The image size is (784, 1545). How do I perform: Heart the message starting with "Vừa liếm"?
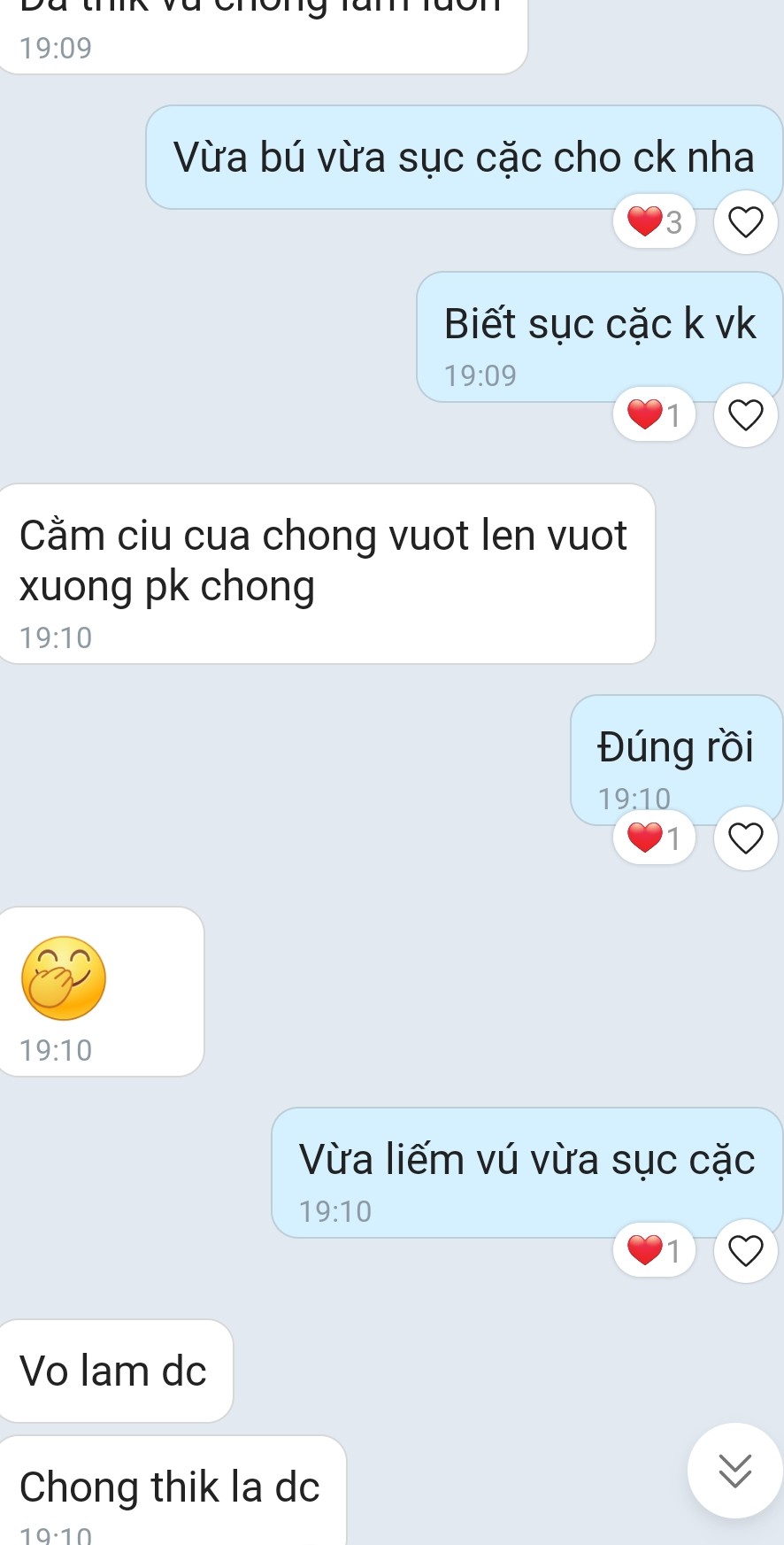click(x=745, y=1250)
